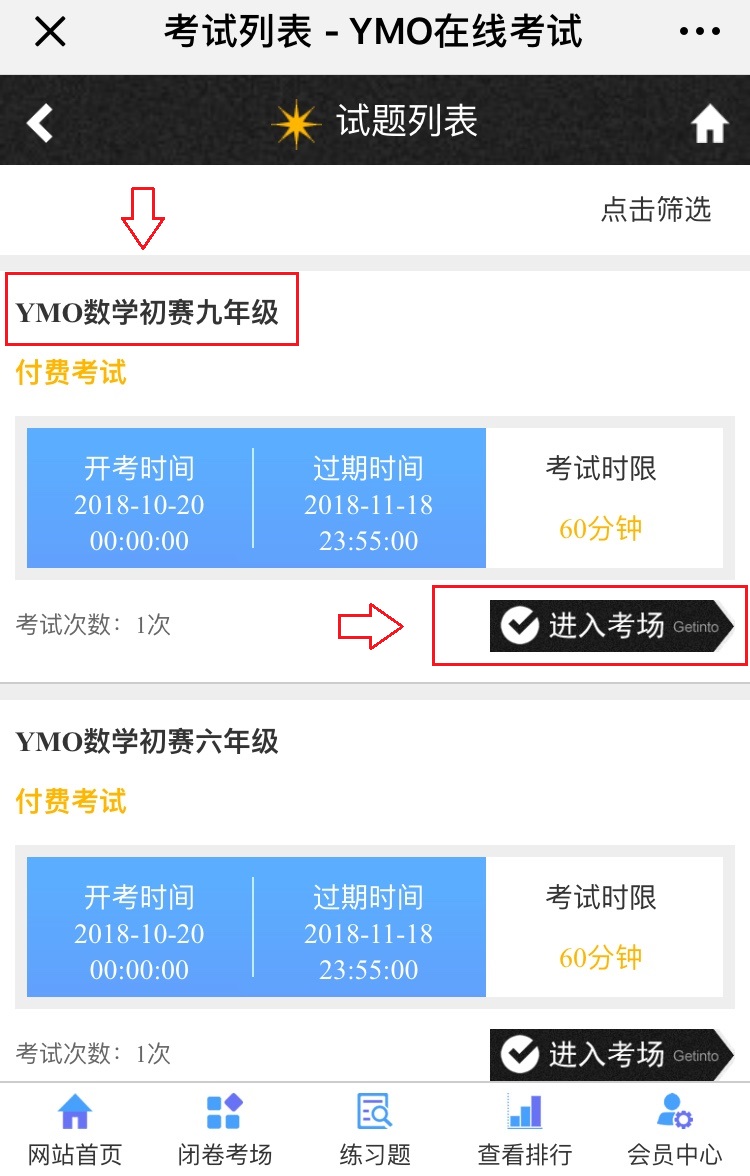This screenshot has width=750, height=1176.
Task: Go to the 会员中心 tab
Action: coord(675,1130)
